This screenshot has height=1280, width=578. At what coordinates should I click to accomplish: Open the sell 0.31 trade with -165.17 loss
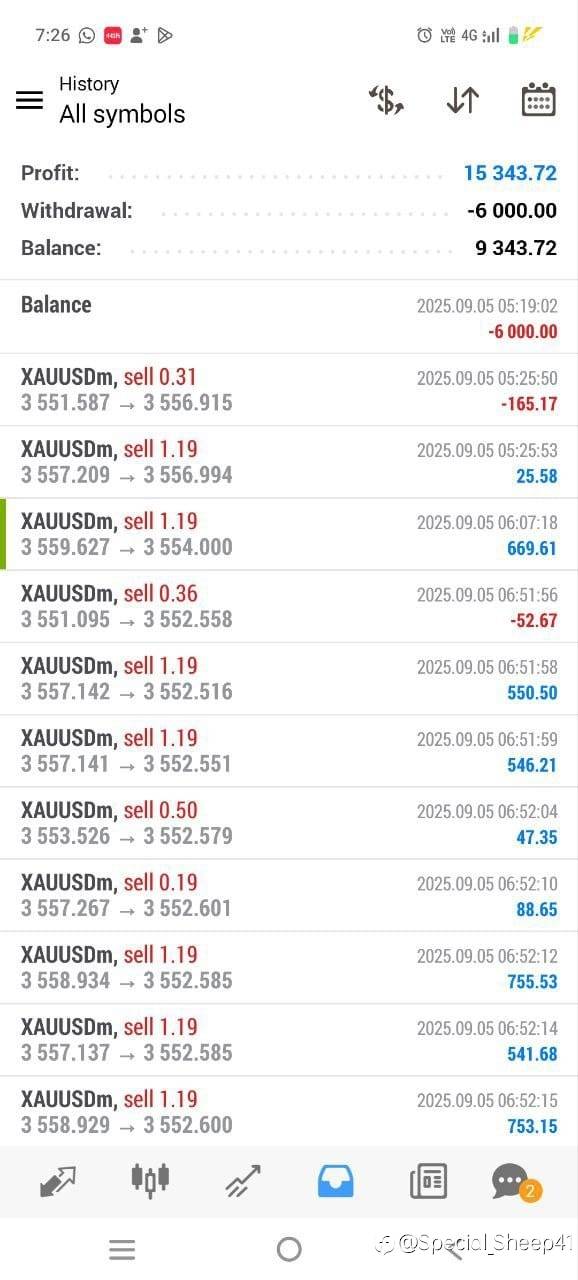tap(289, 390)
